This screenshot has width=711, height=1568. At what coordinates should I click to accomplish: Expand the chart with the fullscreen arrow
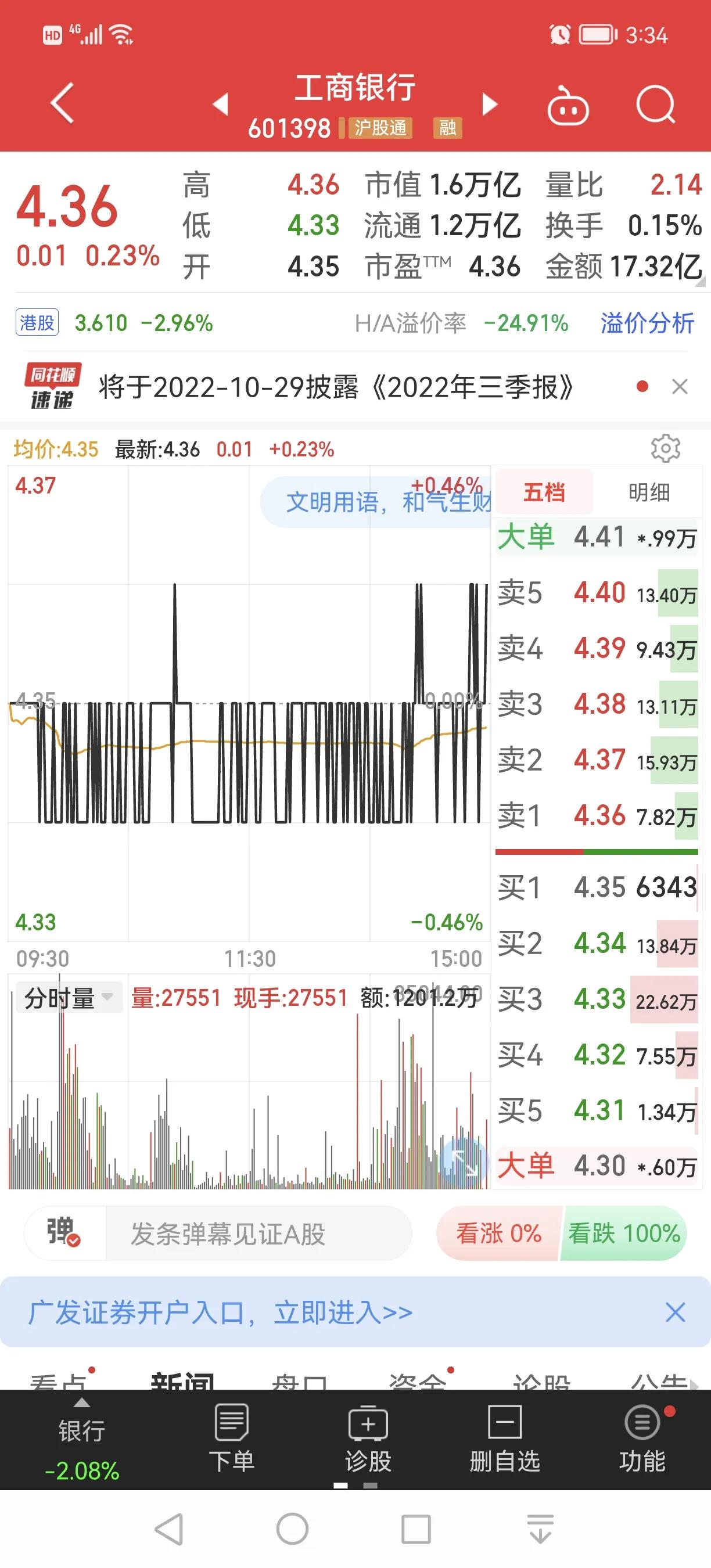[466, 1161]
